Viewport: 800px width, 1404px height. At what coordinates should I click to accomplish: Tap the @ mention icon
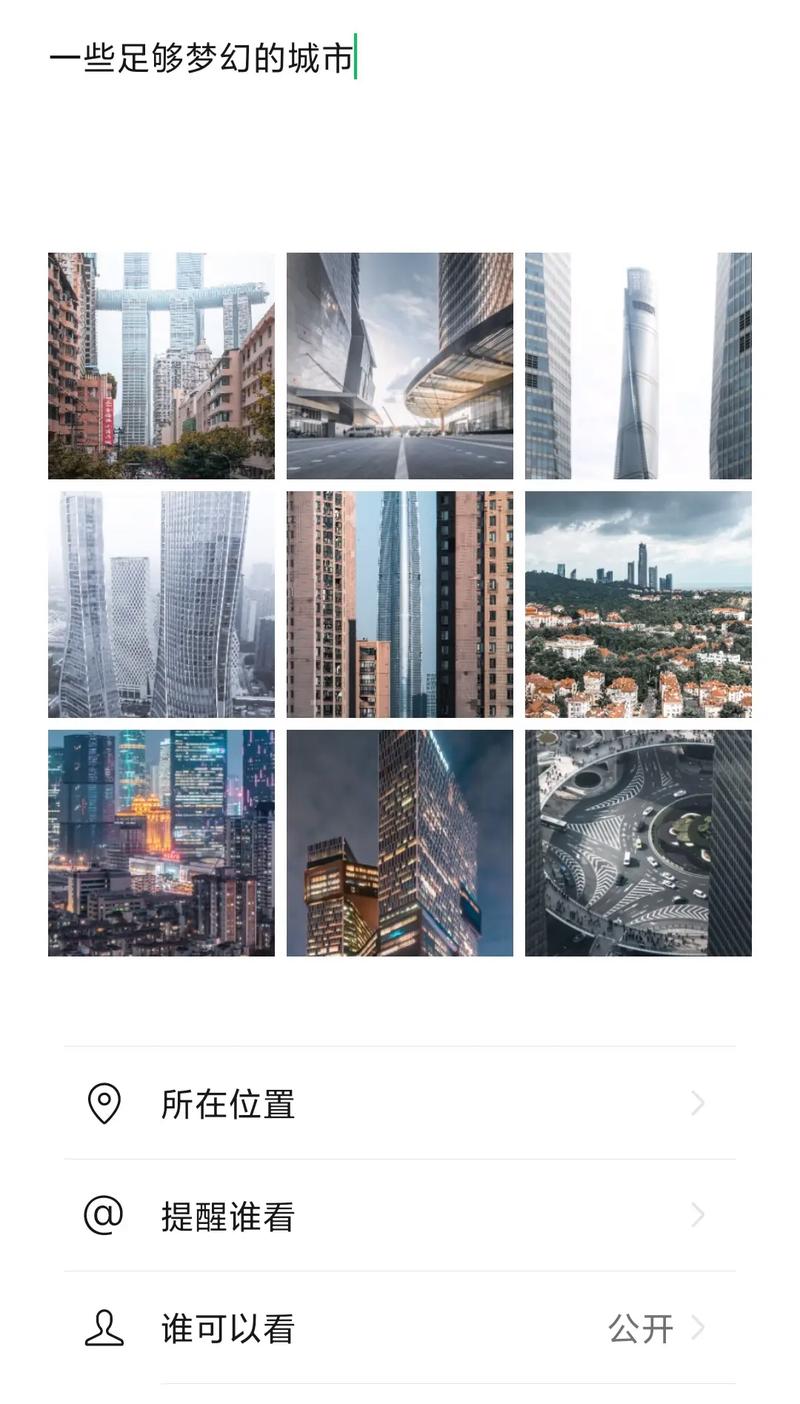click(x=101, y=1216)
